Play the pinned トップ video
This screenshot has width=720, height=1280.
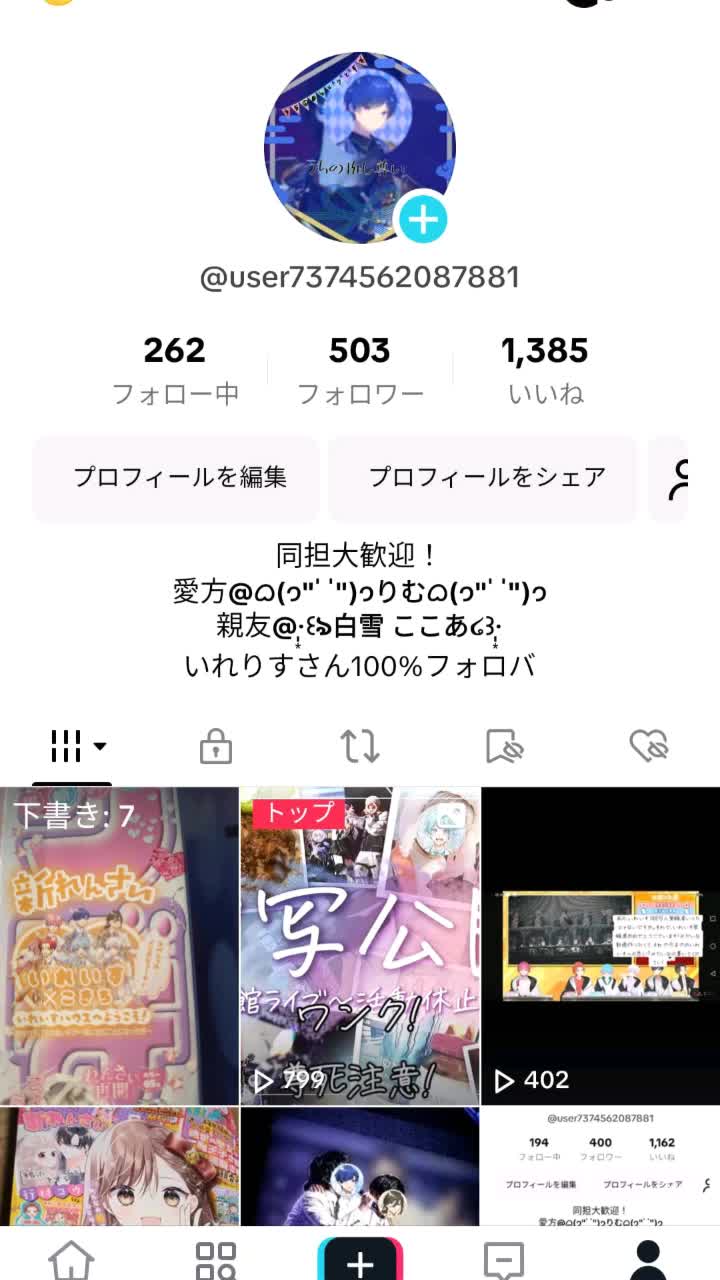pyautogui.click(x=360, y=945)
